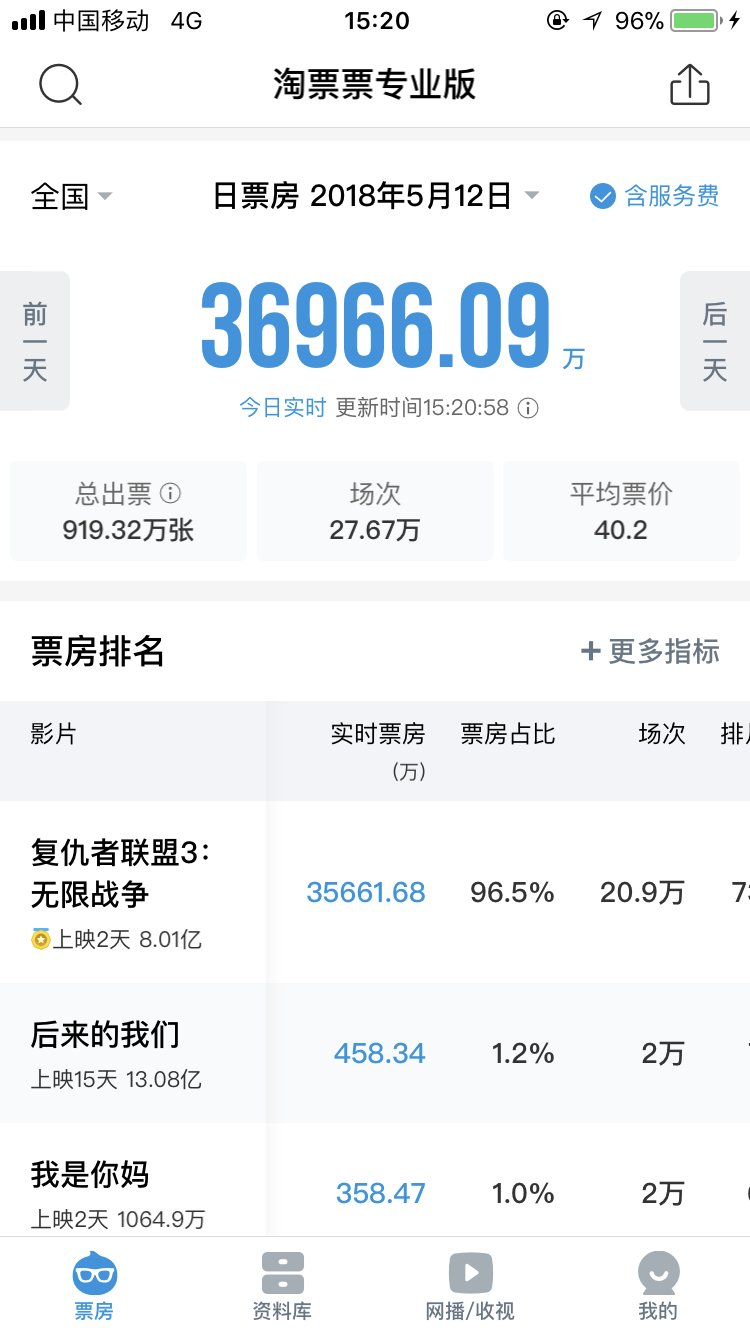This screenshot has height=1334, width=750.
Task: Toggle the 含服务费 option
Action: click(x=656, y=197)
